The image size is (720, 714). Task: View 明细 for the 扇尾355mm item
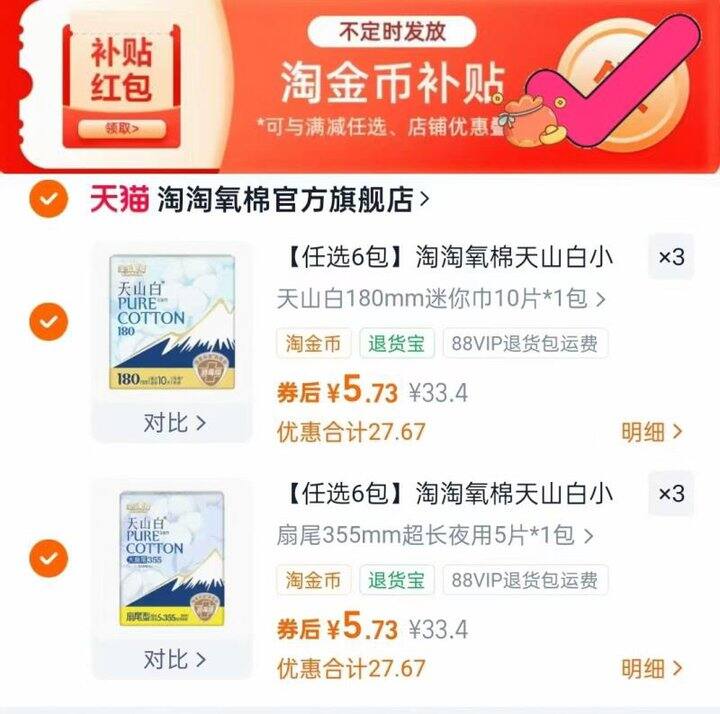pyautogui.click(x=652, y=668)
